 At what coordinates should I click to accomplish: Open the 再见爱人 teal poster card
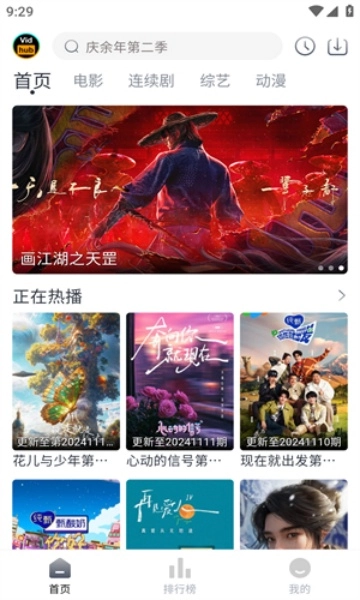[180, 514]
